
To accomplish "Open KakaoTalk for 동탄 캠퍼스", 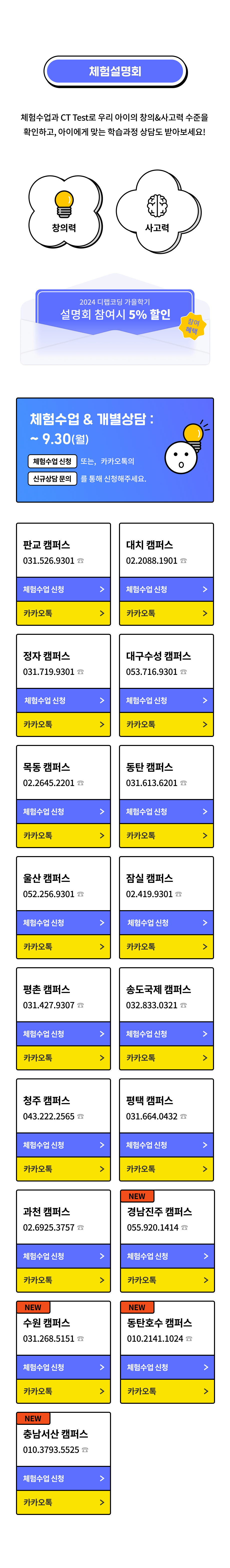I will click(166, 835).
